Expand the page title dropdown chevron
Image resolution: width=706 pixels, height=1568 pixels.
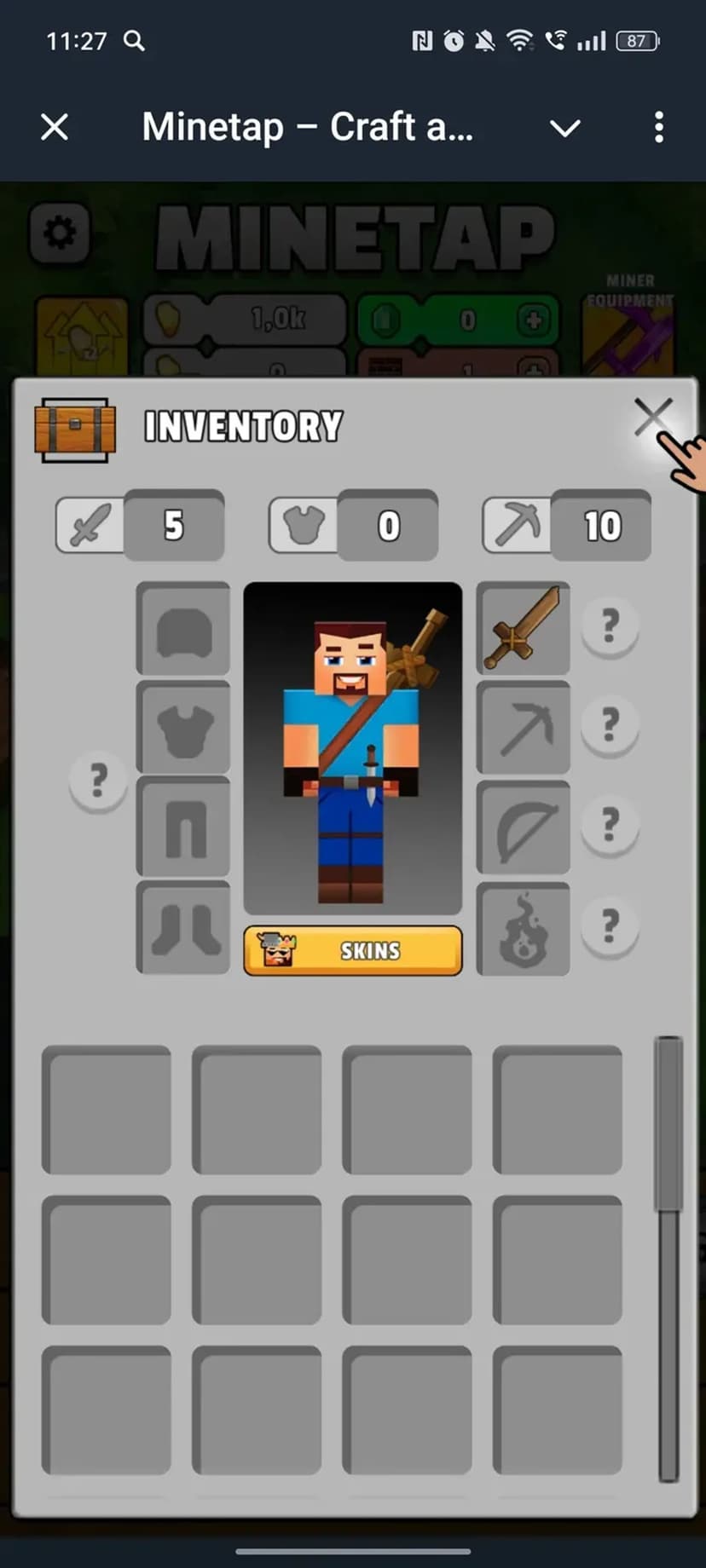tap(564, 129)
